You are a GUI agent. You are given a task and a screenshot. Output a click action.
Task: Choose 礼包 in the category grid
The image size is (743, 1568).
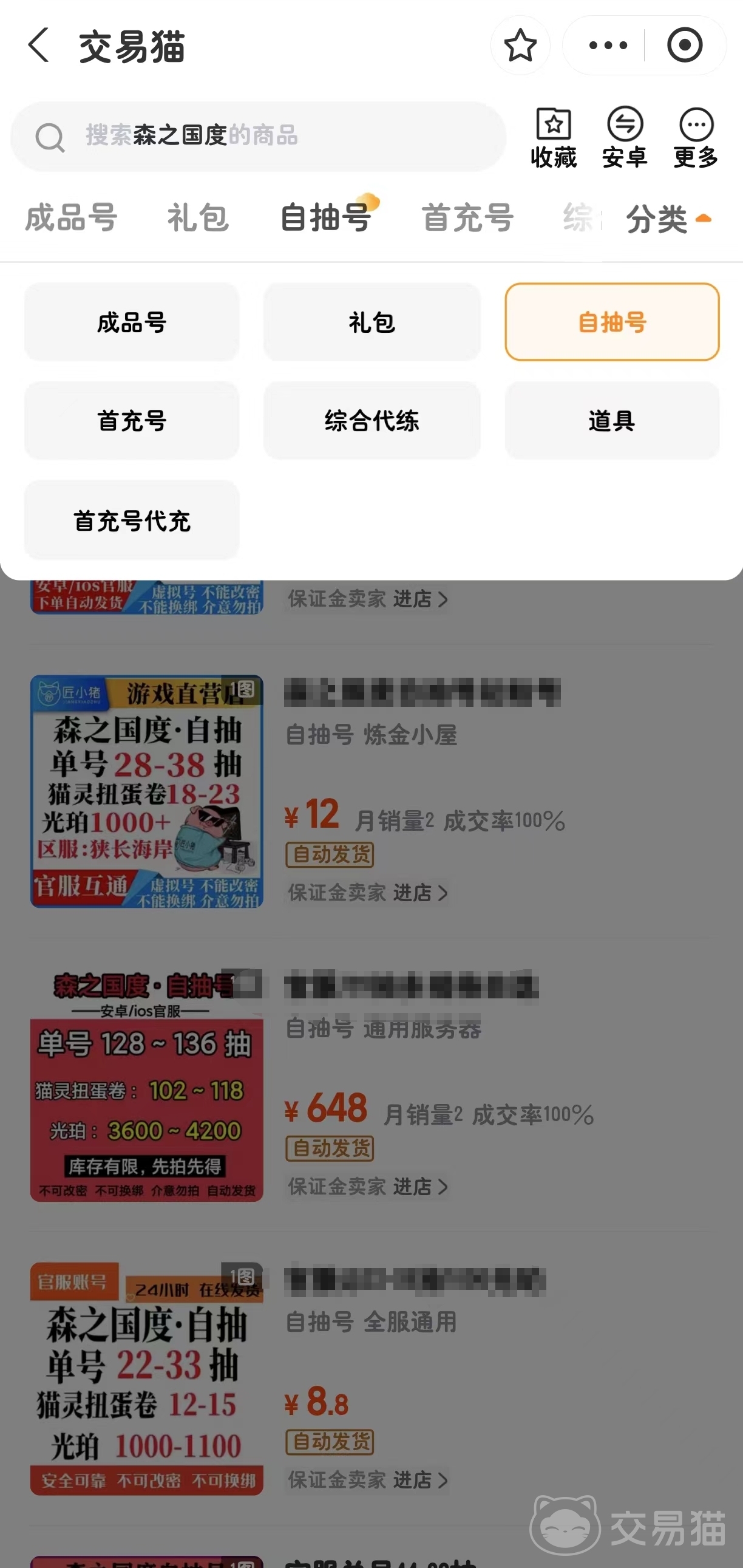pyautogui.click(x=372, y=322)
